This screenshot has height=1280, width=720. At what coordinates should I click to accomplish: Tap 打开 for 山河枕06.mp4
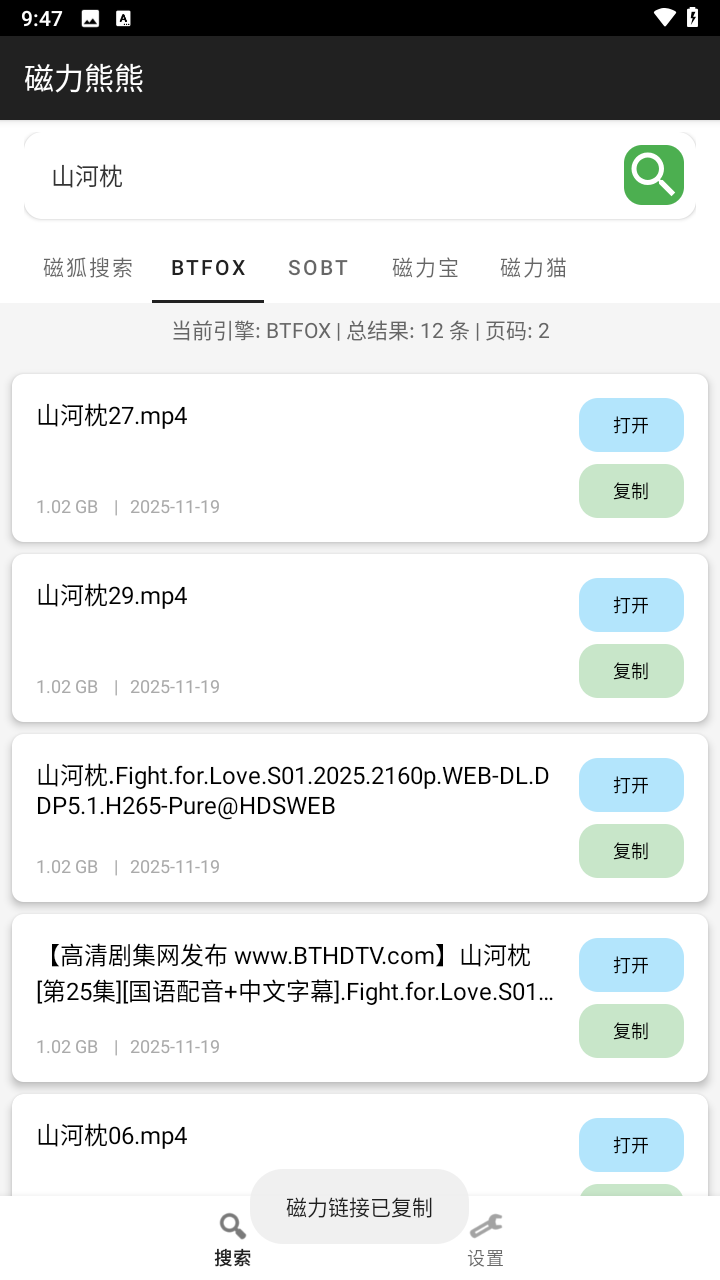[631, 1145]
